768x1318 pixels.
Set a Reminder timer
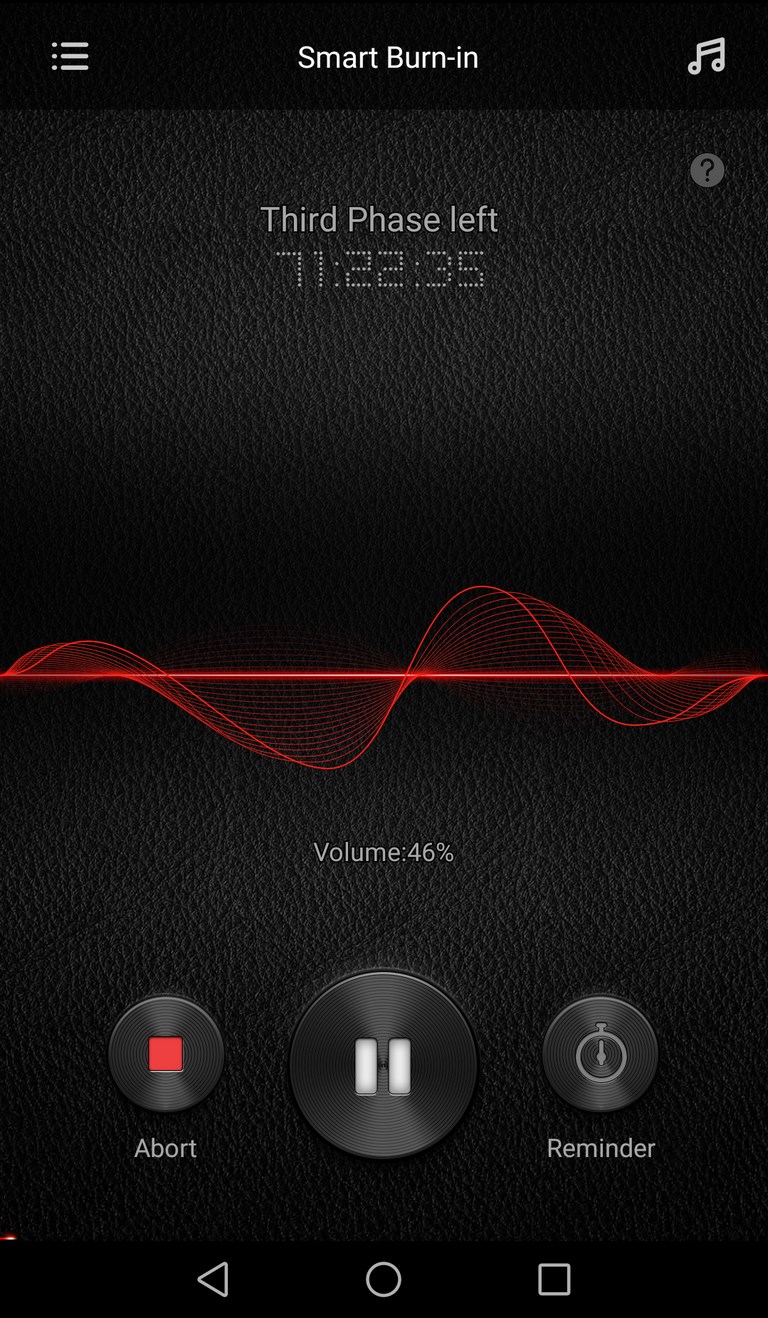[x=600, y=1054]
